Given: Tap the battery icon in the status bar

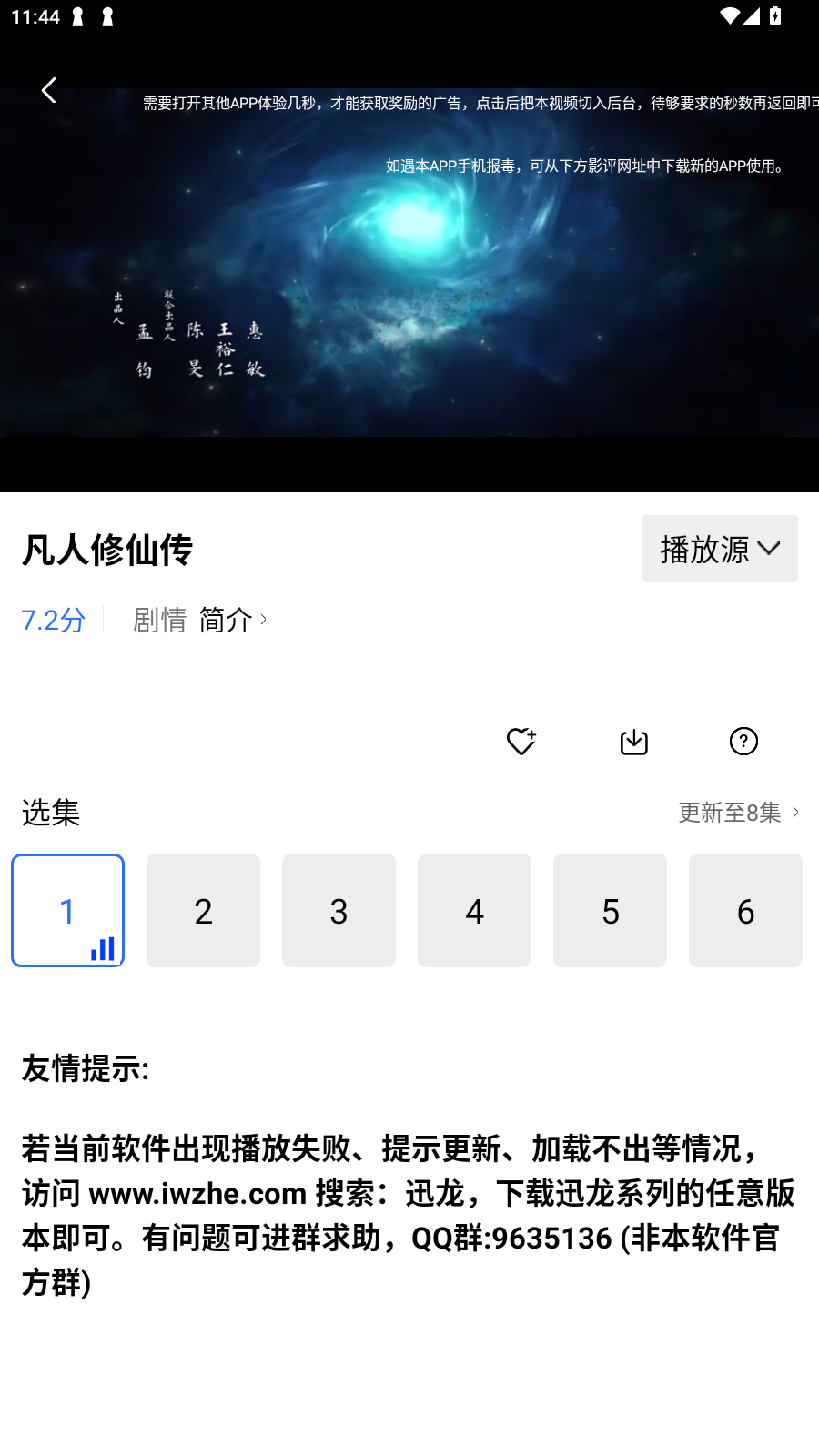Looking at the screenshot, I should pos(774,15).
